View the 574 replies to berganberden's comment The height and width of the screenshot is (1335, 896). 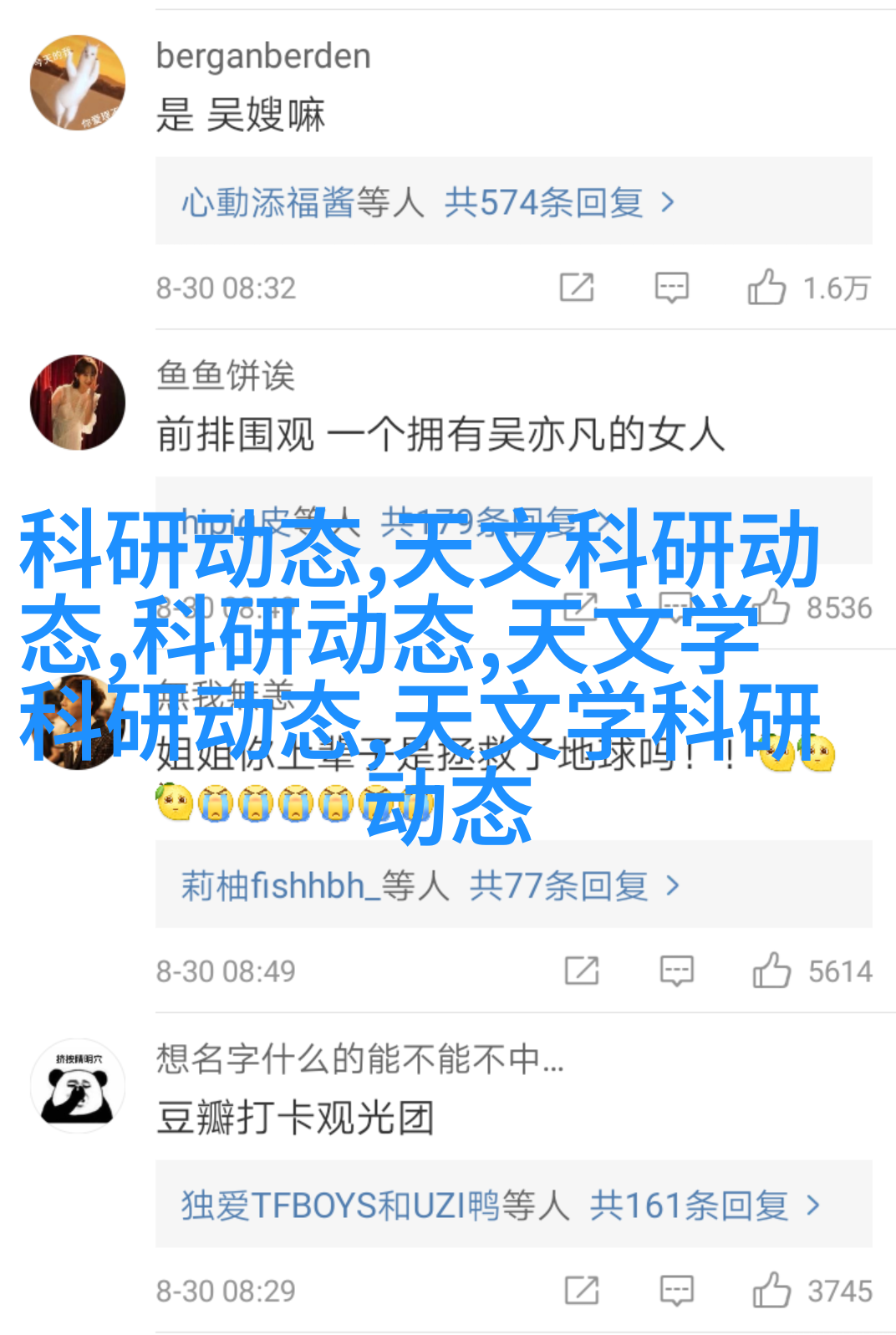coord(428,202)
